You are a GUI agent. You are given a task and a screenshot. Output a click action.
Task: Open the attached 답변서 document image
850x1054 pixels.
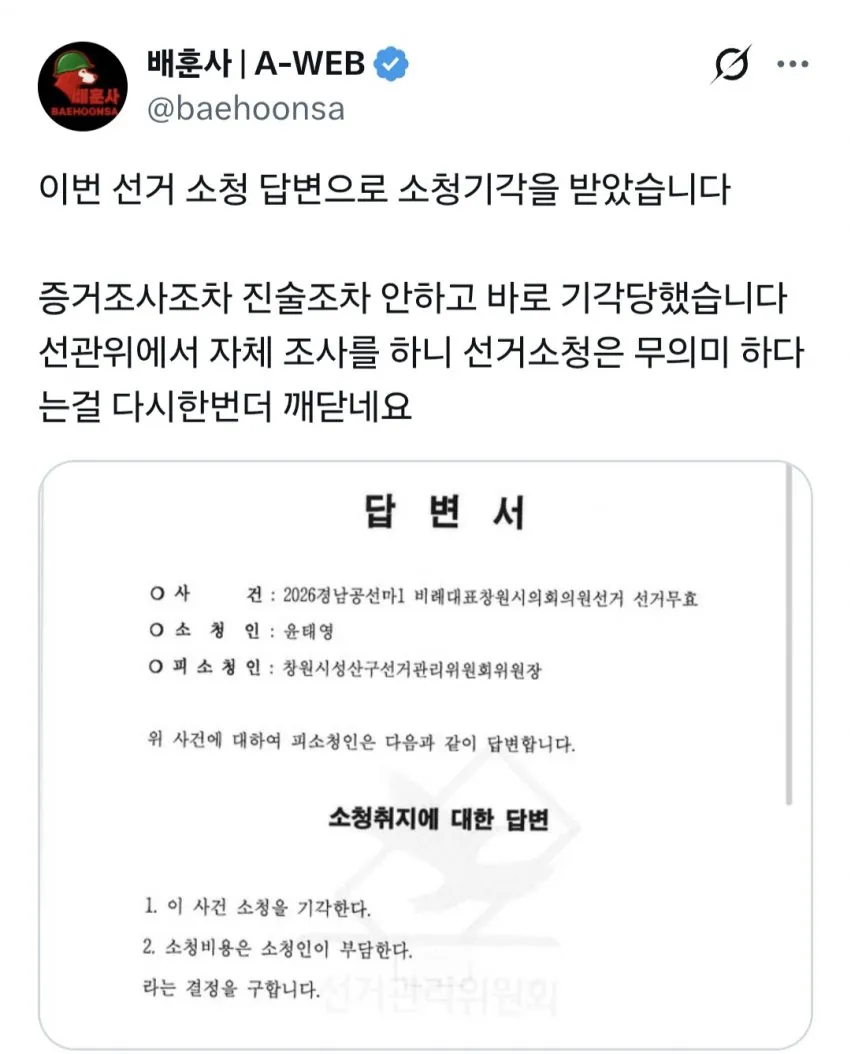tap(425, 753)
